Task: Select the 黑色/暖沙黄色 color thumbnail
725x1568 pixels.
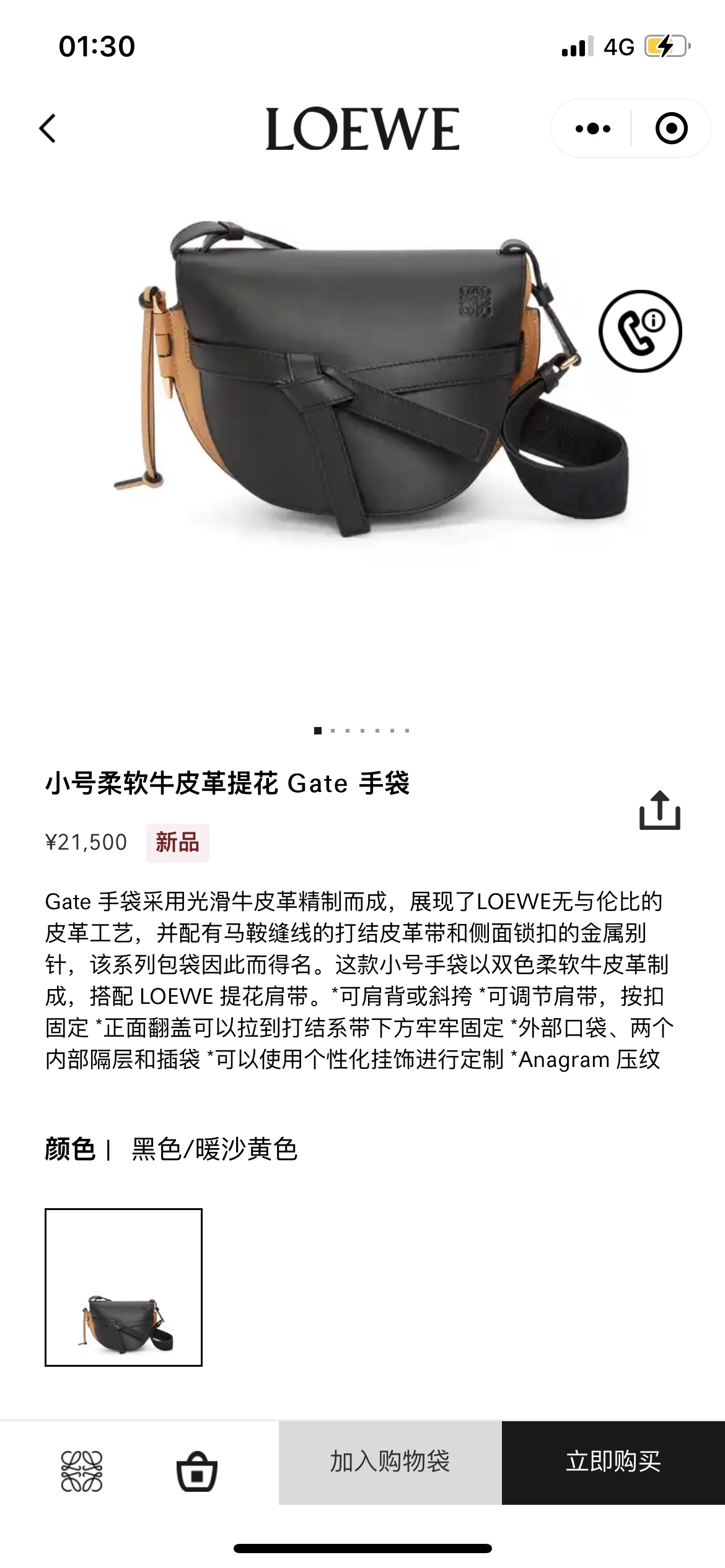Action: click(x=123, y=1287)
